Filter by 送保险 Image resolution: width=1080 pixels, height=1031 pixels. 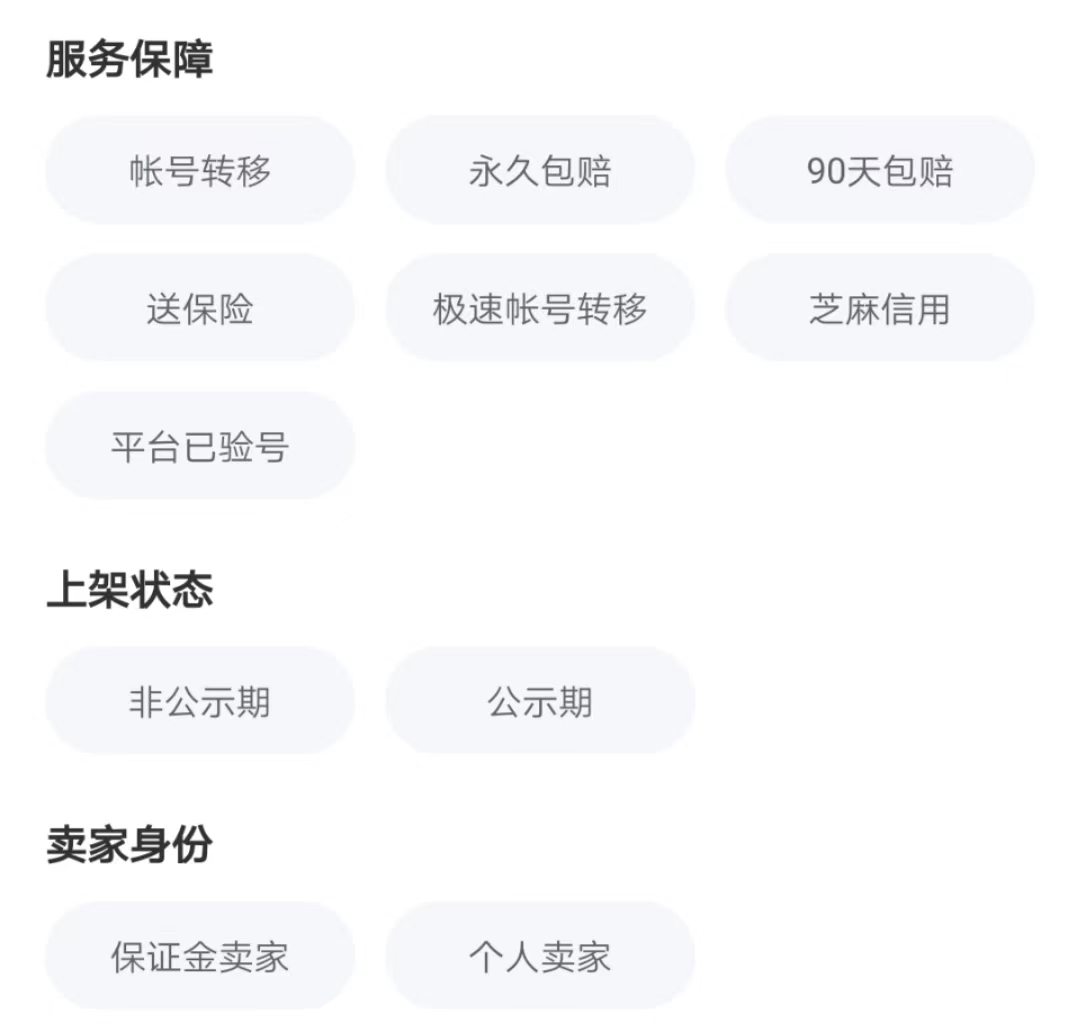point(200,308)
